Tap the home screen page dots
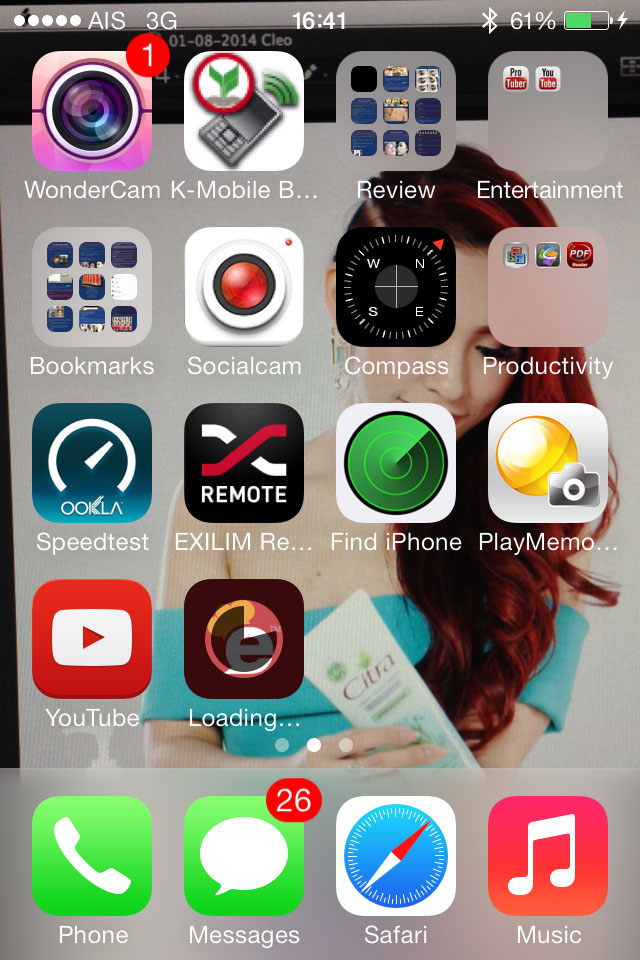Image resolution: width=640 pixels, height=960 pixels. pos(314,745)
